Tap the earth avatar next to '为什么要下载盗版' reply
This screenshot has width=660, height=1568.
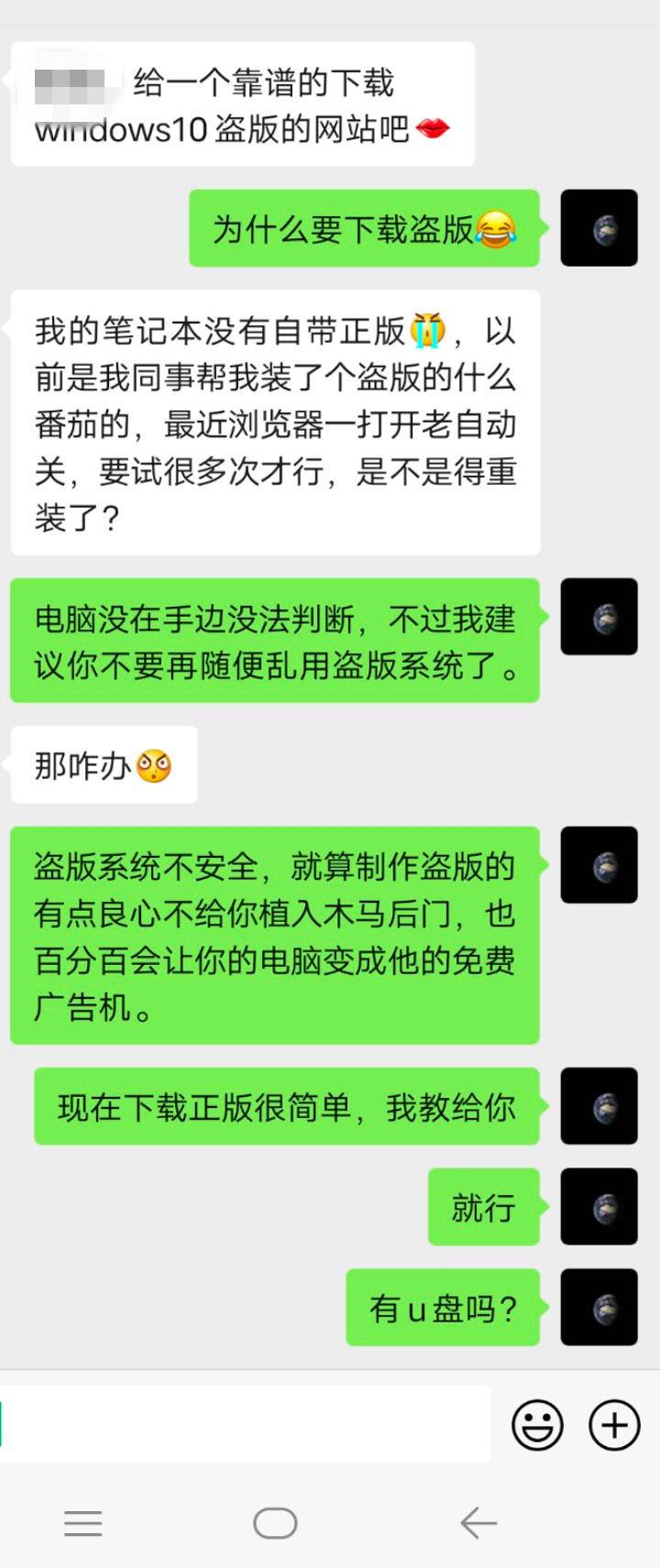coord(599,227)
